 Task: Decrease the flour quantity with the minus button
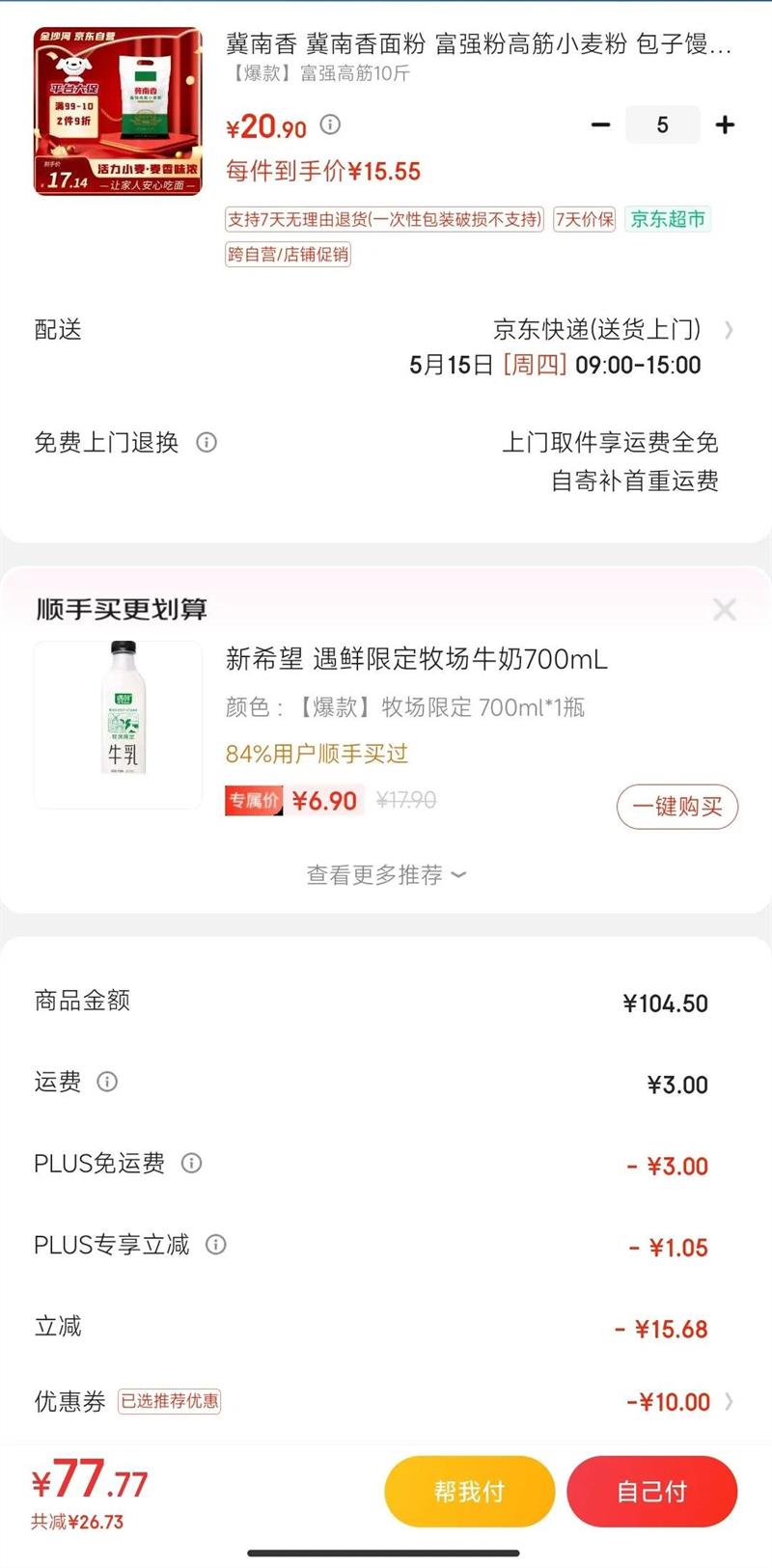point(600,124)
